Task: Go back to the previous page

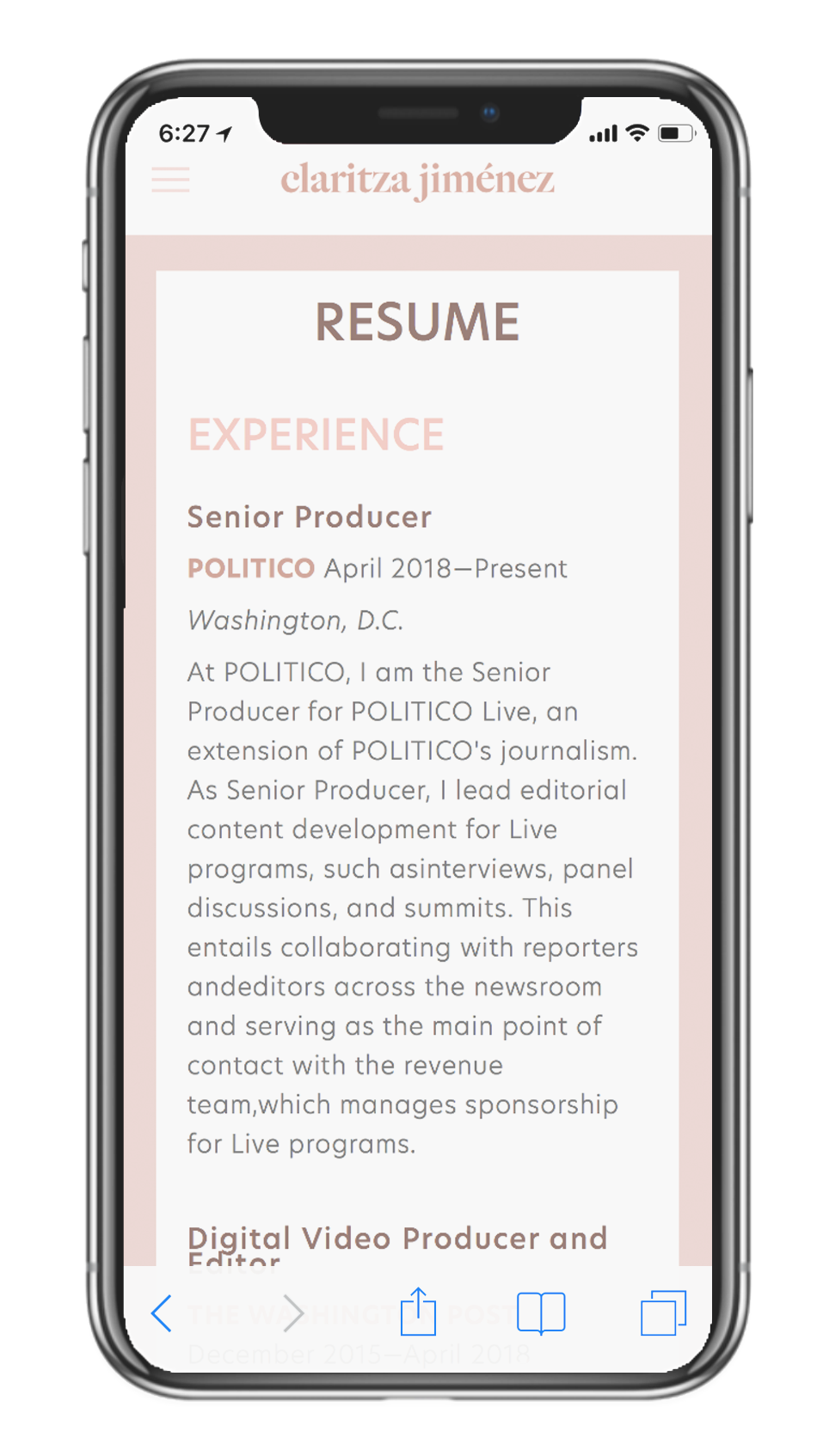Action: (162, 1313)
